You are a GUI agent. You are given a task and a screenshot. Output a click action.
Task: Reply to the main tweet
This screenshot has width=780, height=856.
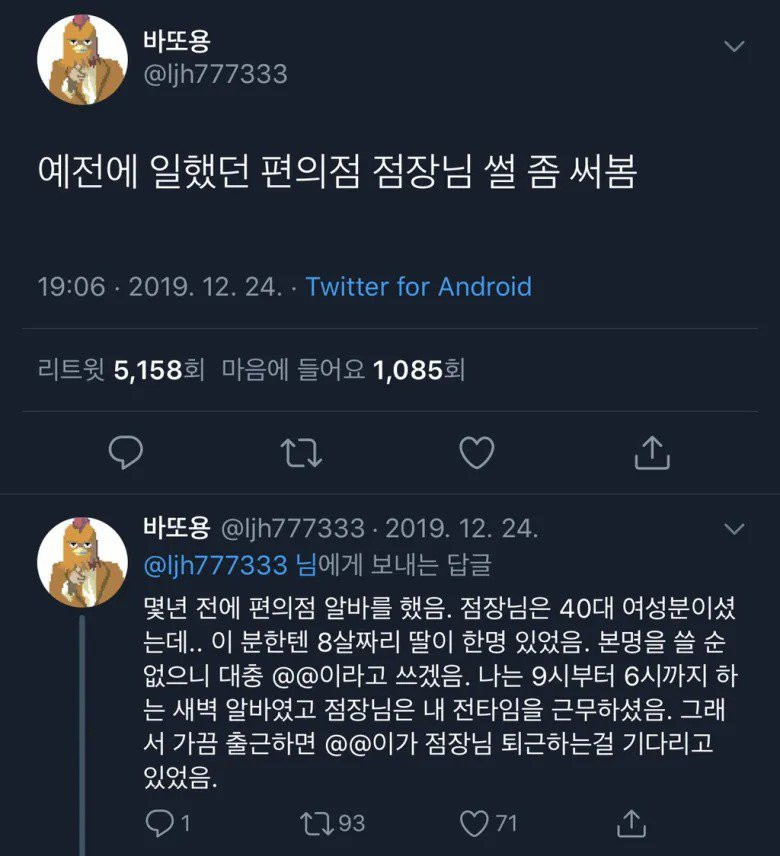pos(126,452)
